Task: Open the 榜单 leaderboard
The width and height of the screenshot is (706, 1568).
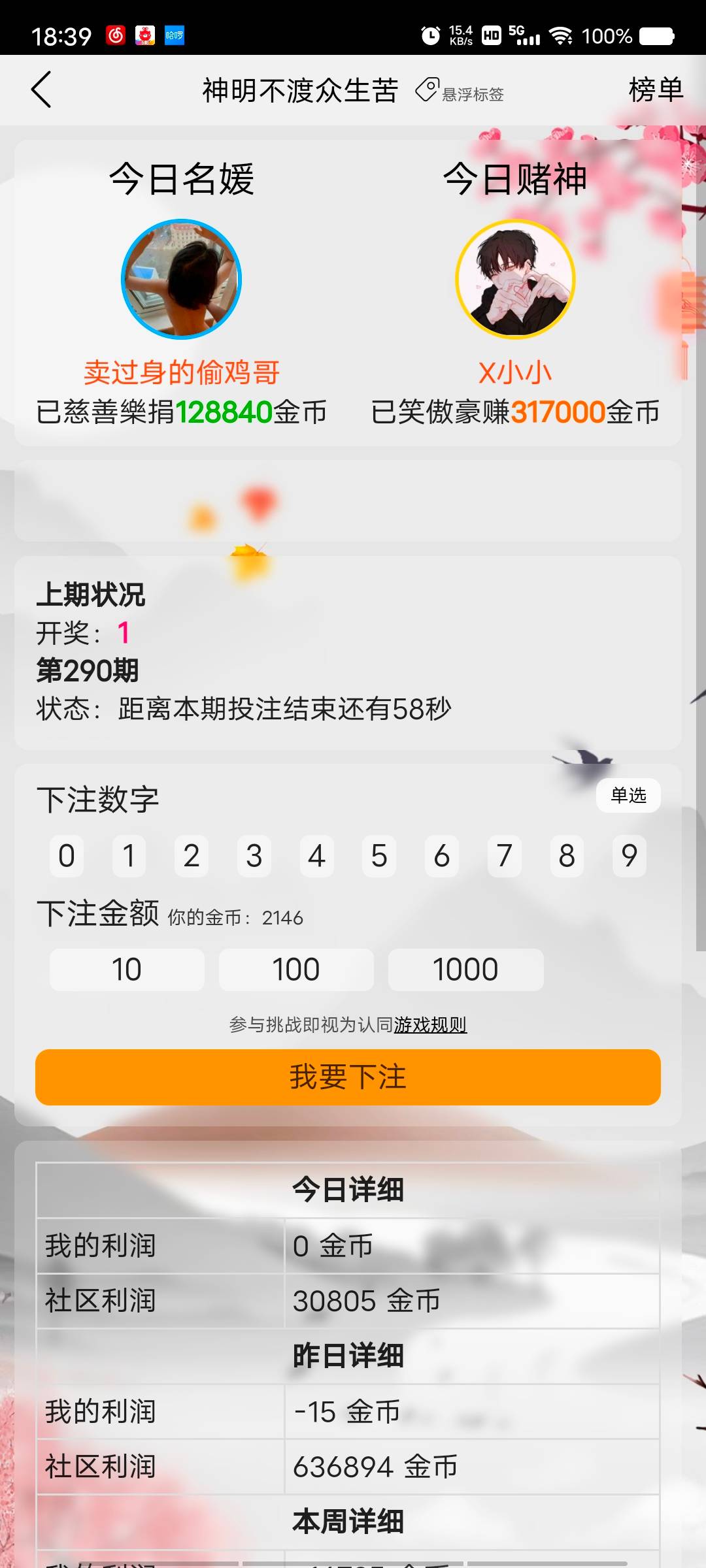Action: click(655, 90)
